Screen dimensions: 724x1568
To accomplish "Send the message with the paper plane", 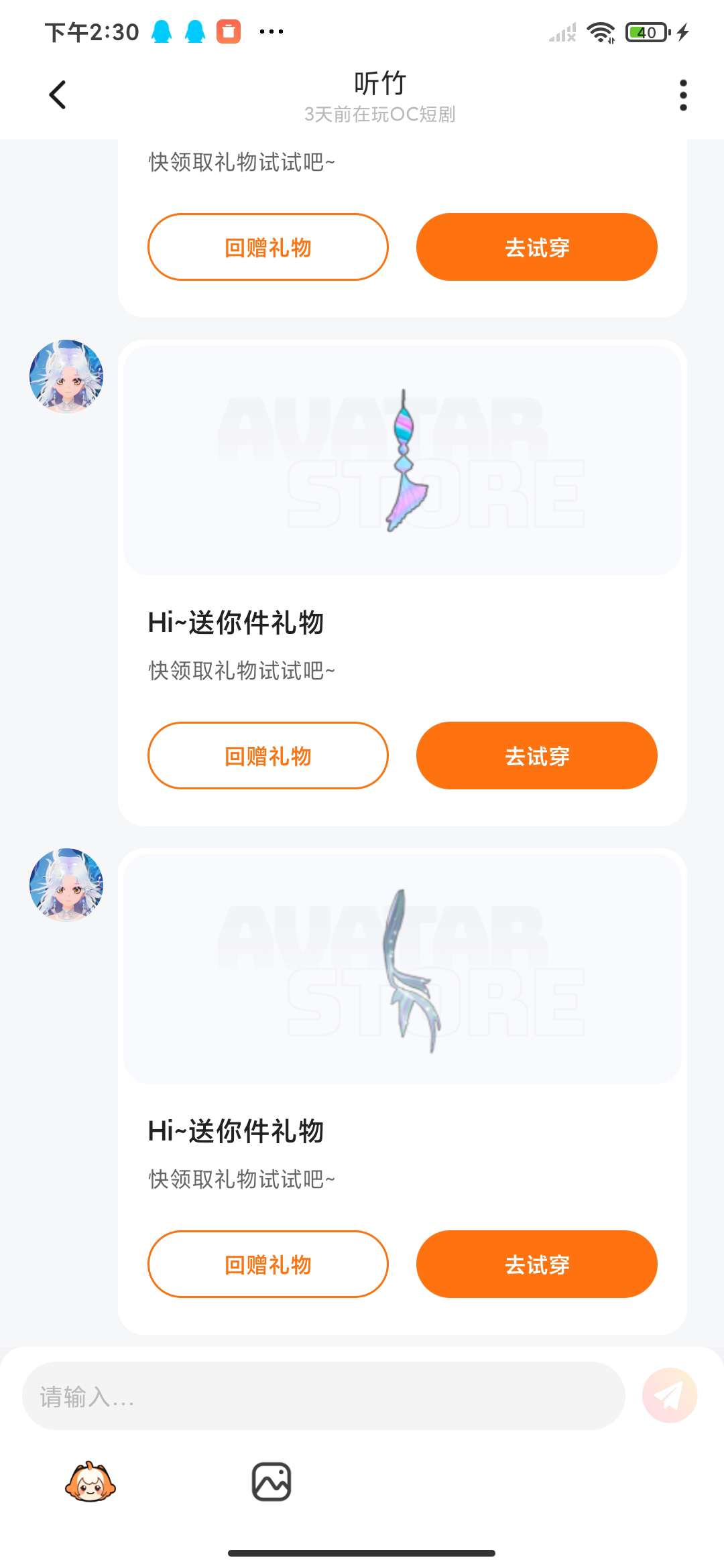I will pos(669,1396).
